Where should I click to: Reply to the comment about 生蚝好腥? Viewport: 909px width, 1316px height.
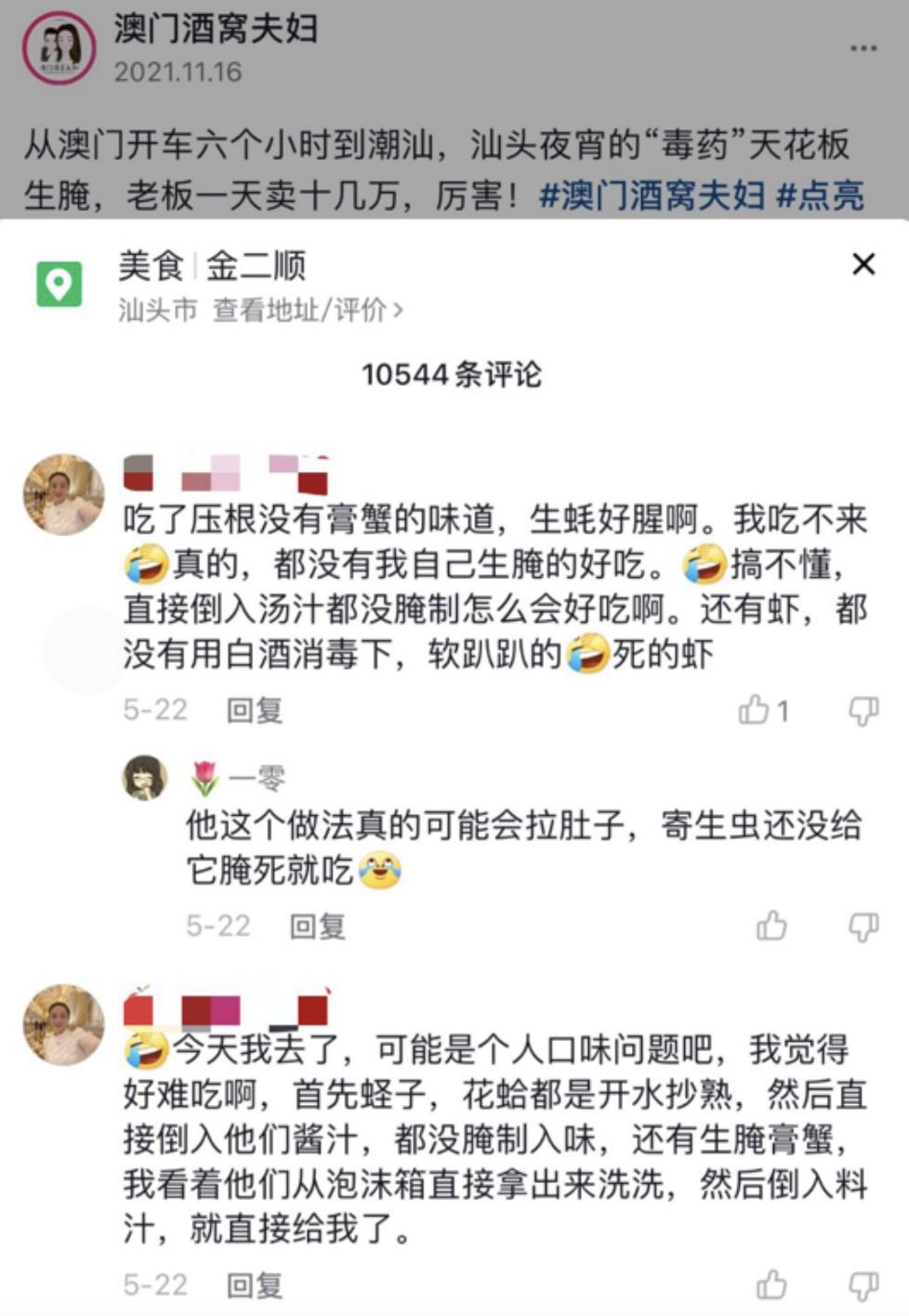coord(255,710)
